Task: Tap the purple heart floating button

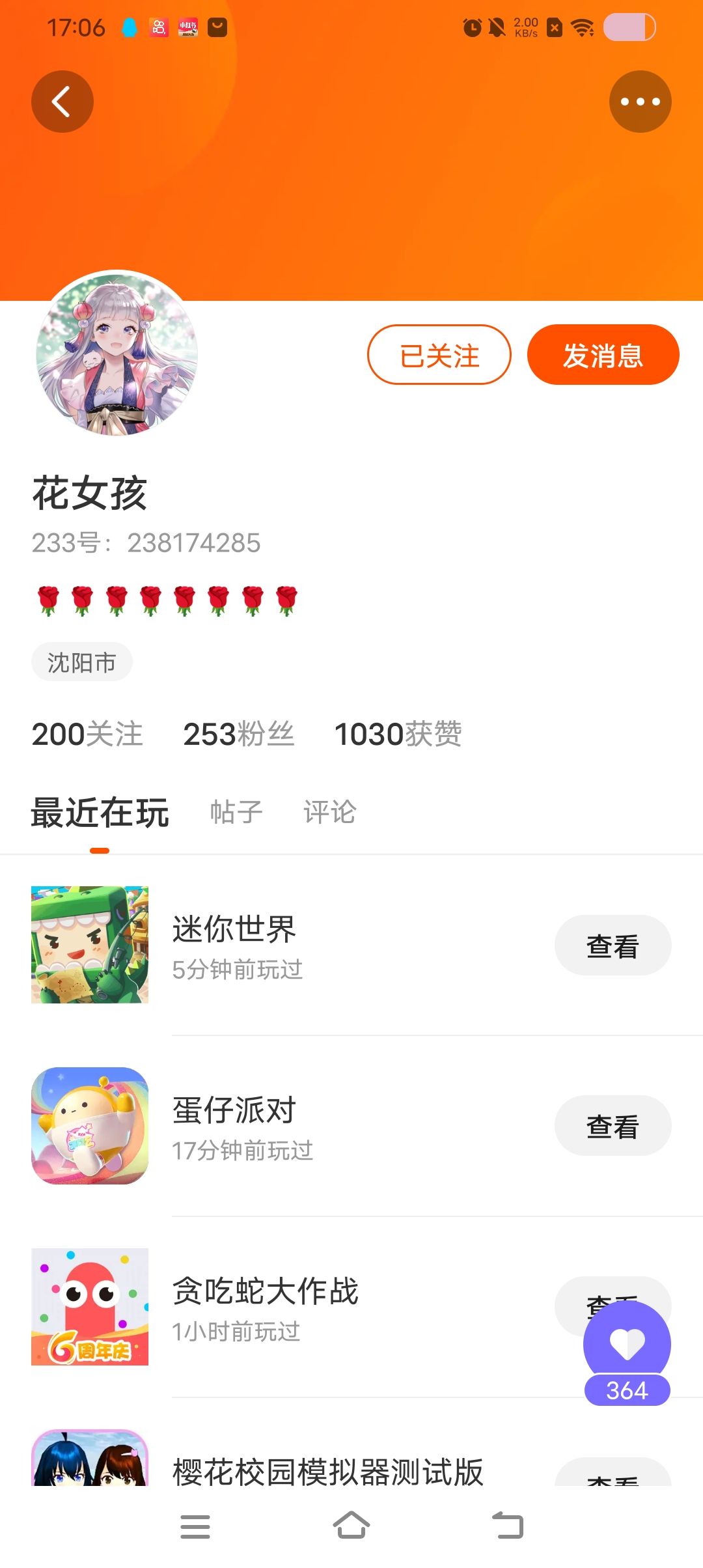Action: tap(627, 1343)
